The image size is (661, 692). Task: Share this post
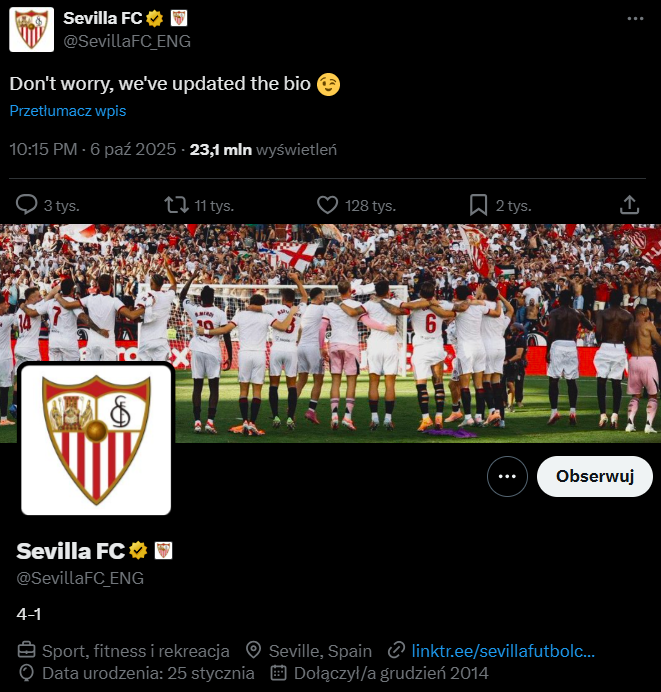point(630,205)
